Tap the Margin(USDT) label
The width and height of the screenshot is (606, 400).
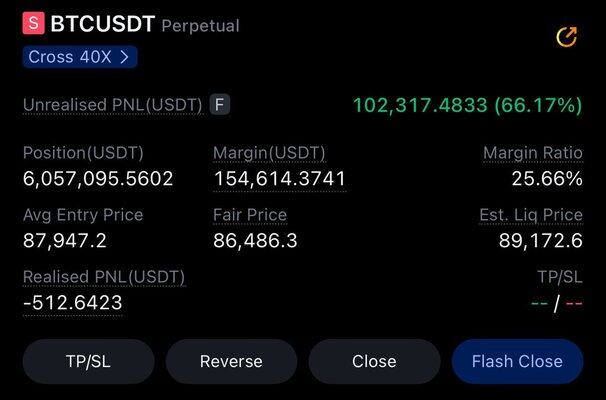(270, 153)
